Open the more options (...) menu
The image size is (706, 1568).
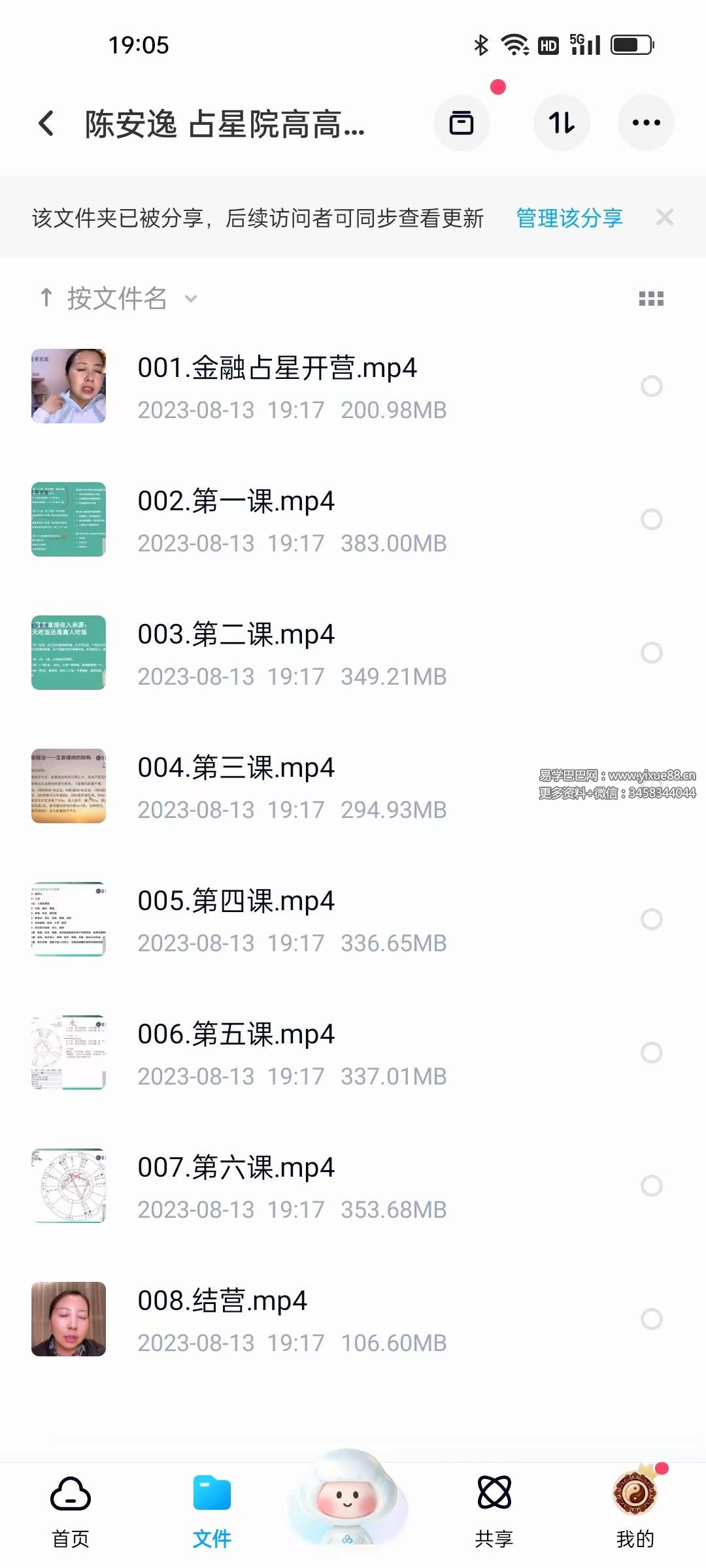click(646, 122)
